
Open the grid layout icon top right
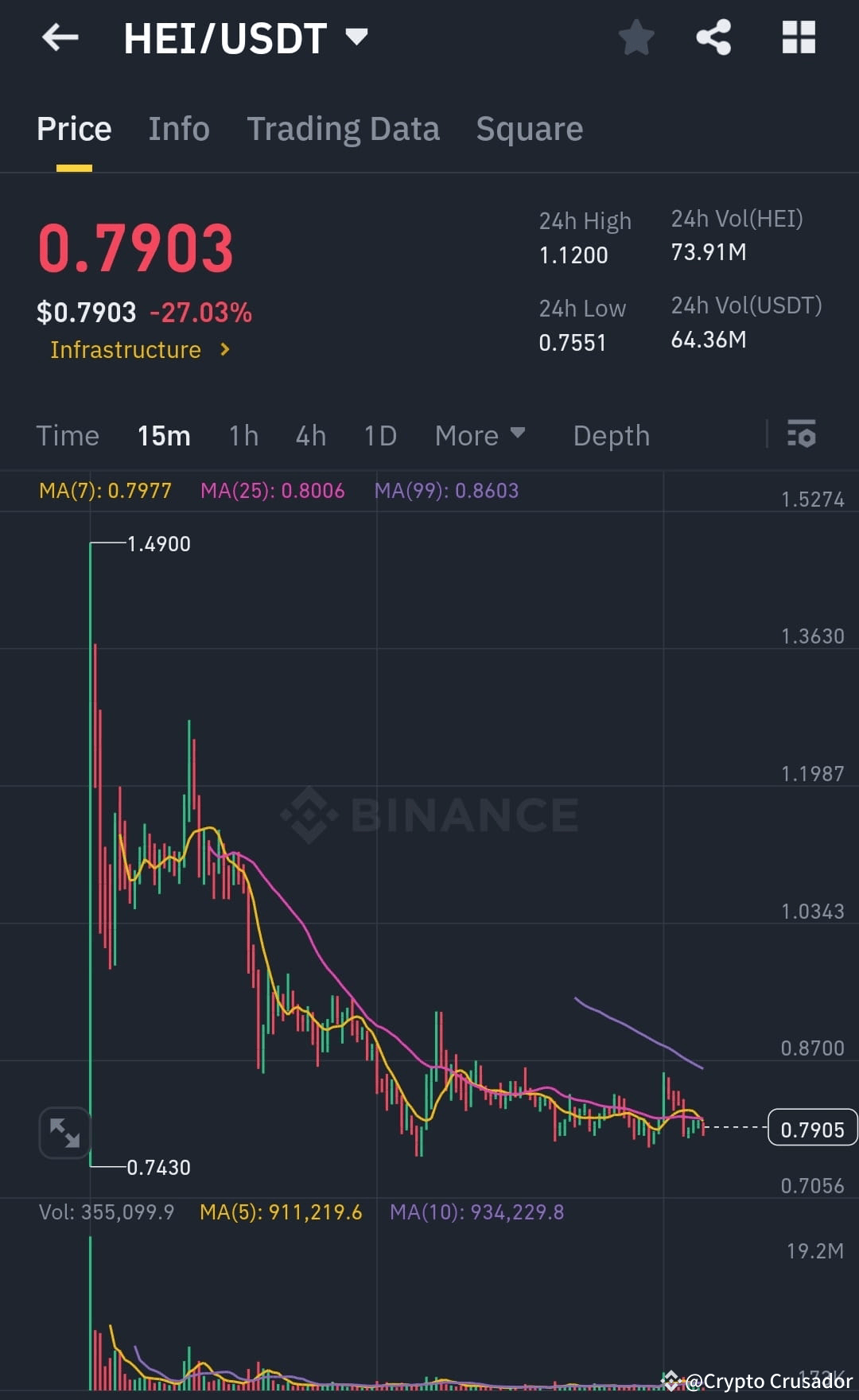point(797,37)
